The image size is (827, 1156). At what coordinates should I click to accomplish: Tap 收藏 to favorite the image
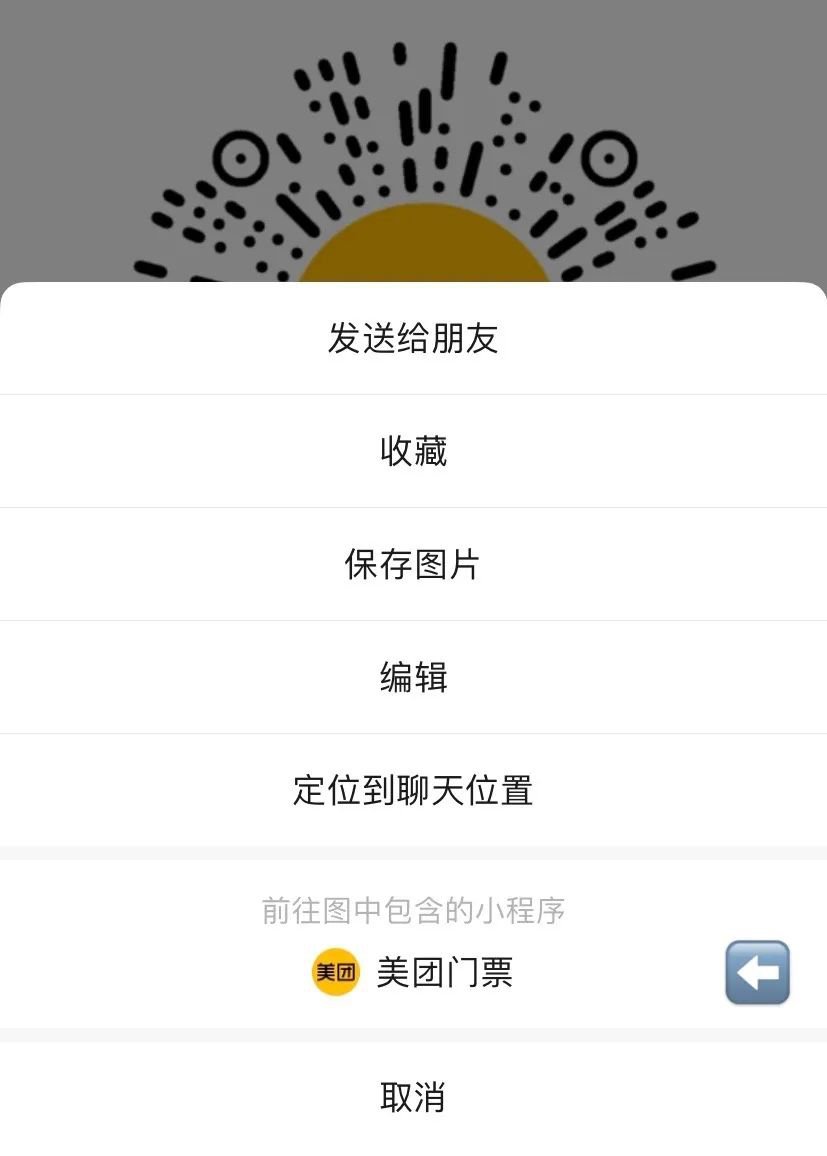[x=413, y=451]
